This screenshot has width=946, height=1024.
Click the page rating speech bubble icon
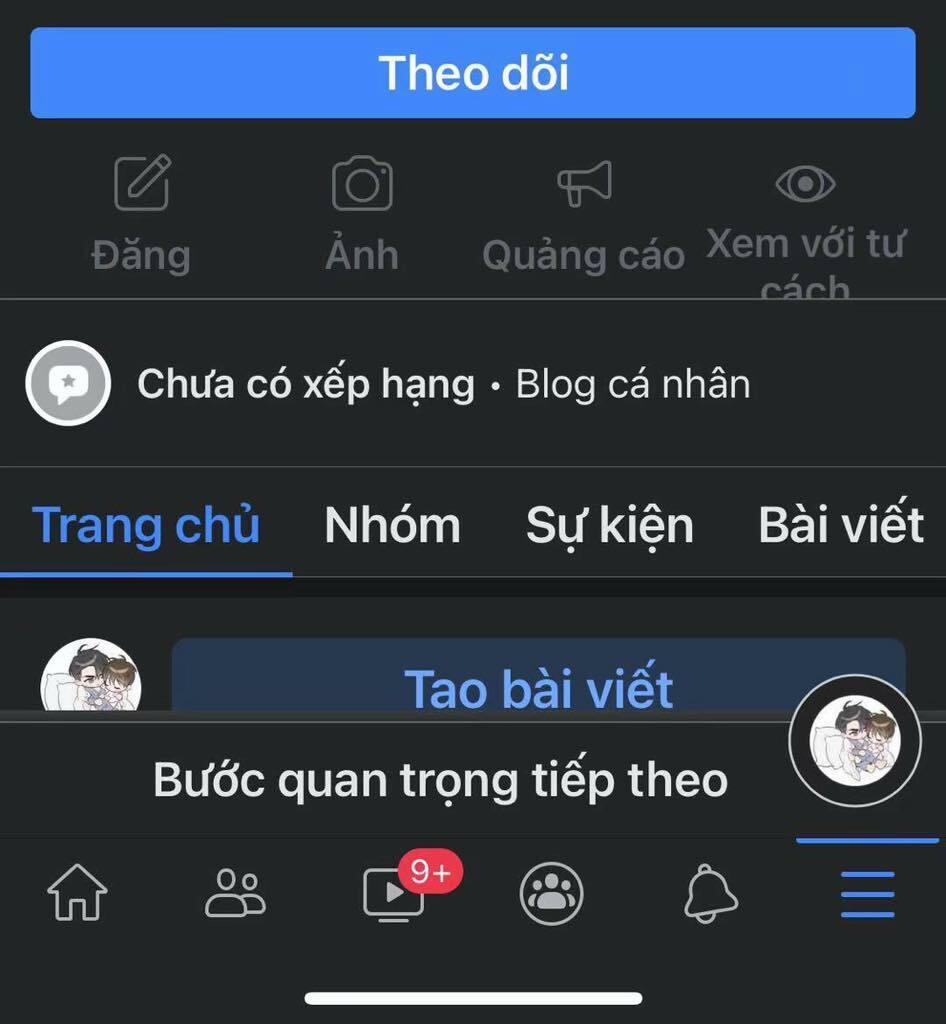pos(67,383)
